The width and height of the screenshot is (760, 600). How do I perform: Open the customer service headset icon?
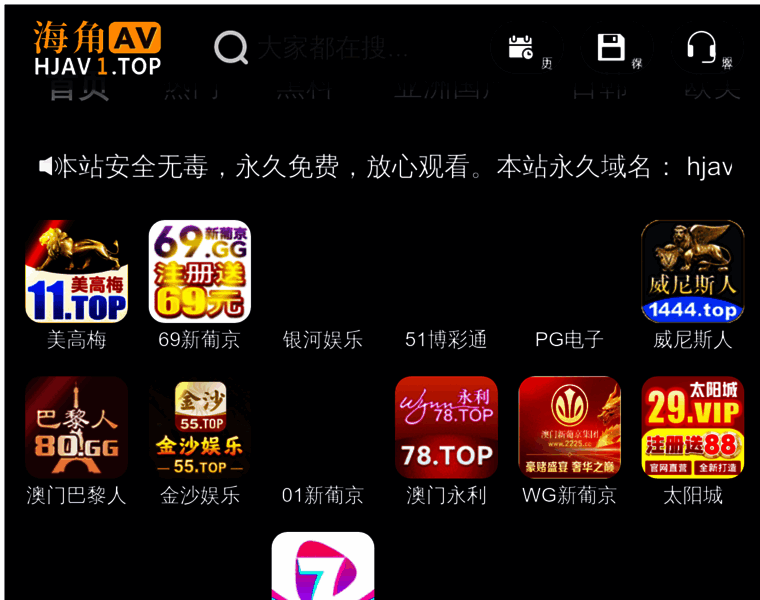click(701, 47)
